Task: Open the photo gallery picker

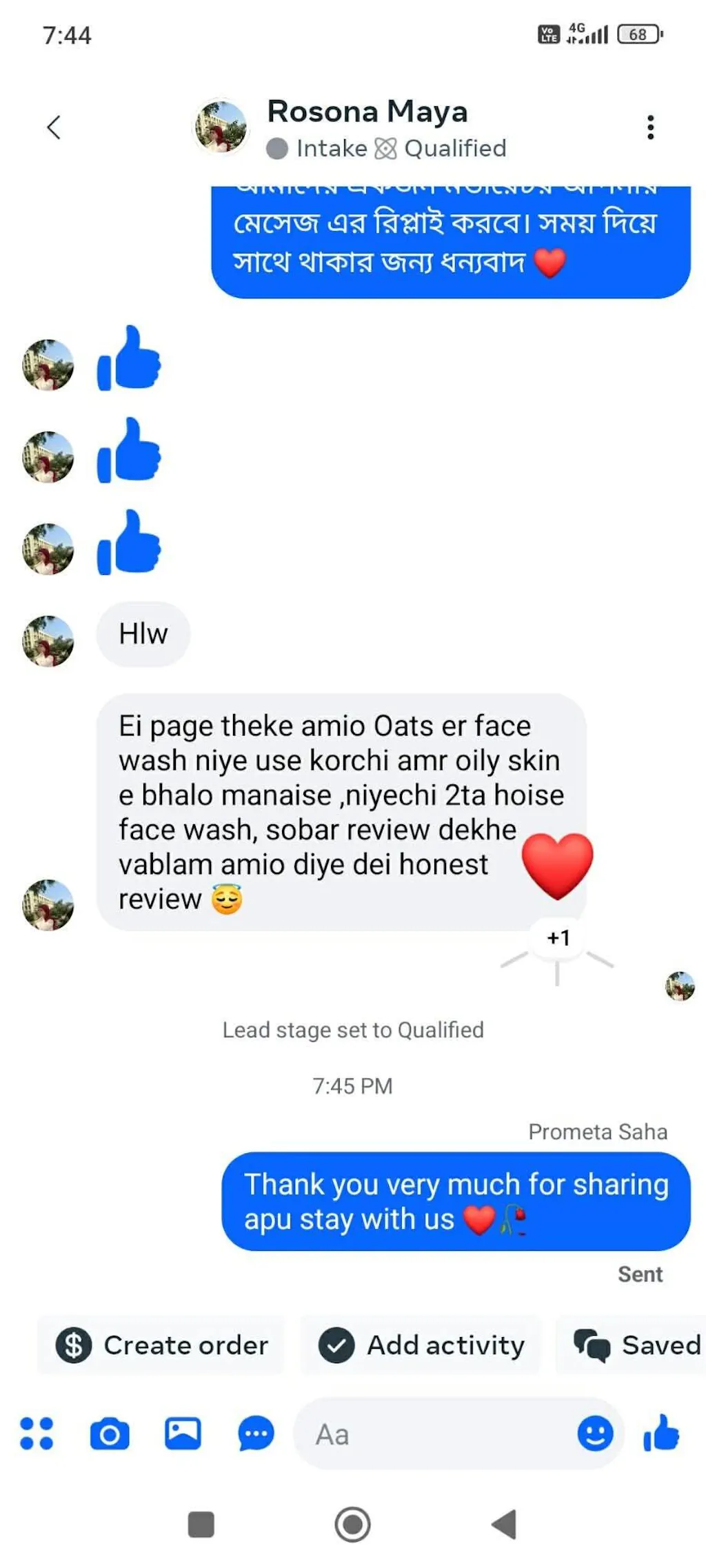Action: 183,1434
